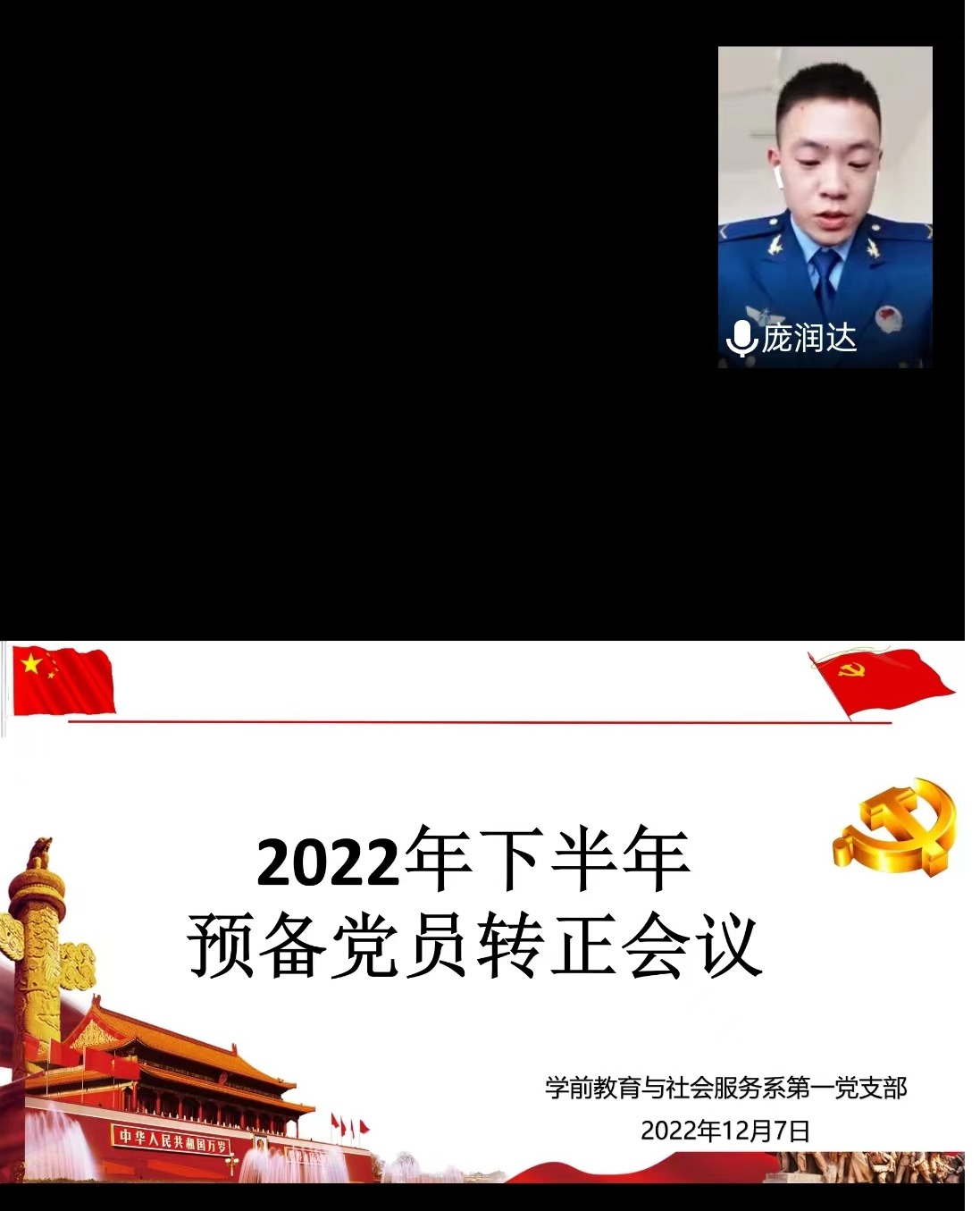Open 庞润达's video tile
980x1211 pixels.
[825, 206]
